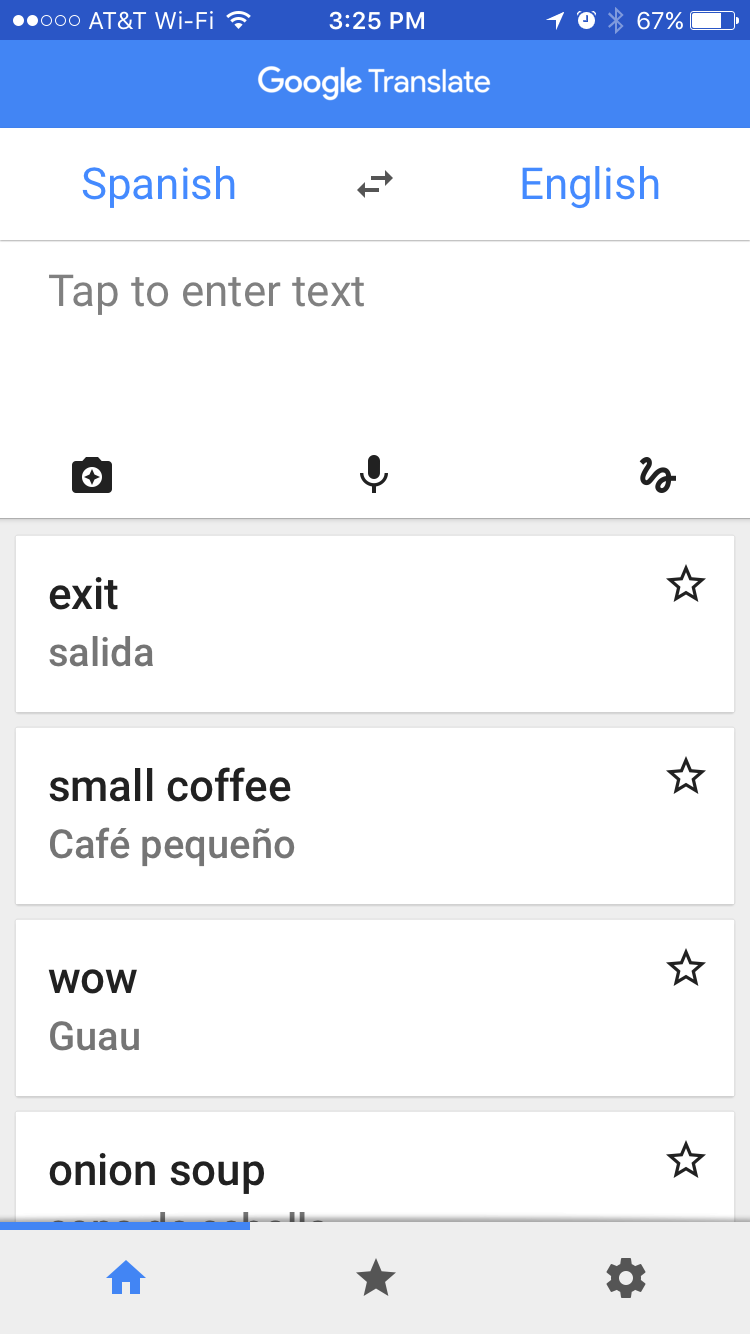
Task: Start voice input with the microphone
Action: click(374, 475)
